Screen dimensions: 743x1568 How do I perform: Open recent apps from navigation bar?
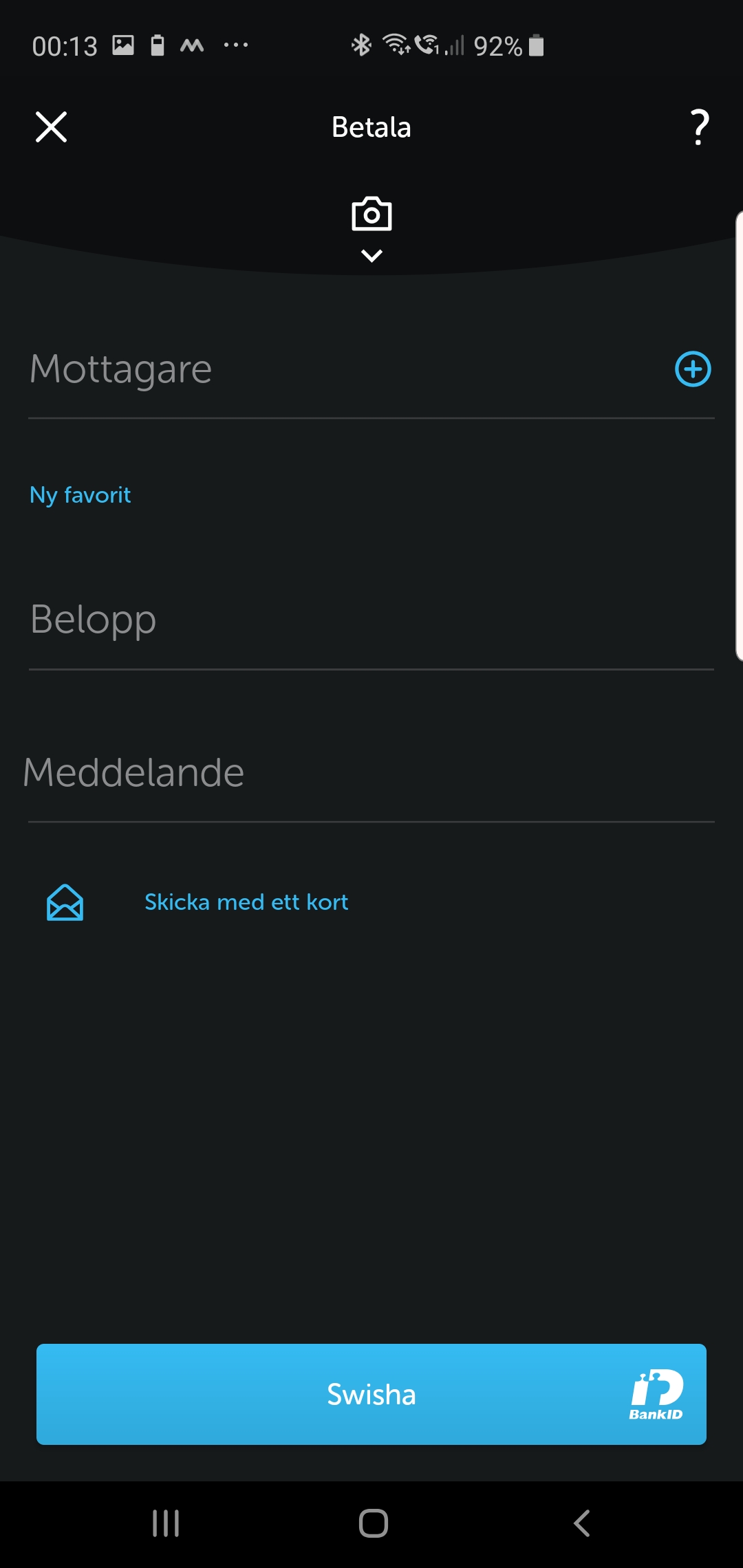point(166,1523)
